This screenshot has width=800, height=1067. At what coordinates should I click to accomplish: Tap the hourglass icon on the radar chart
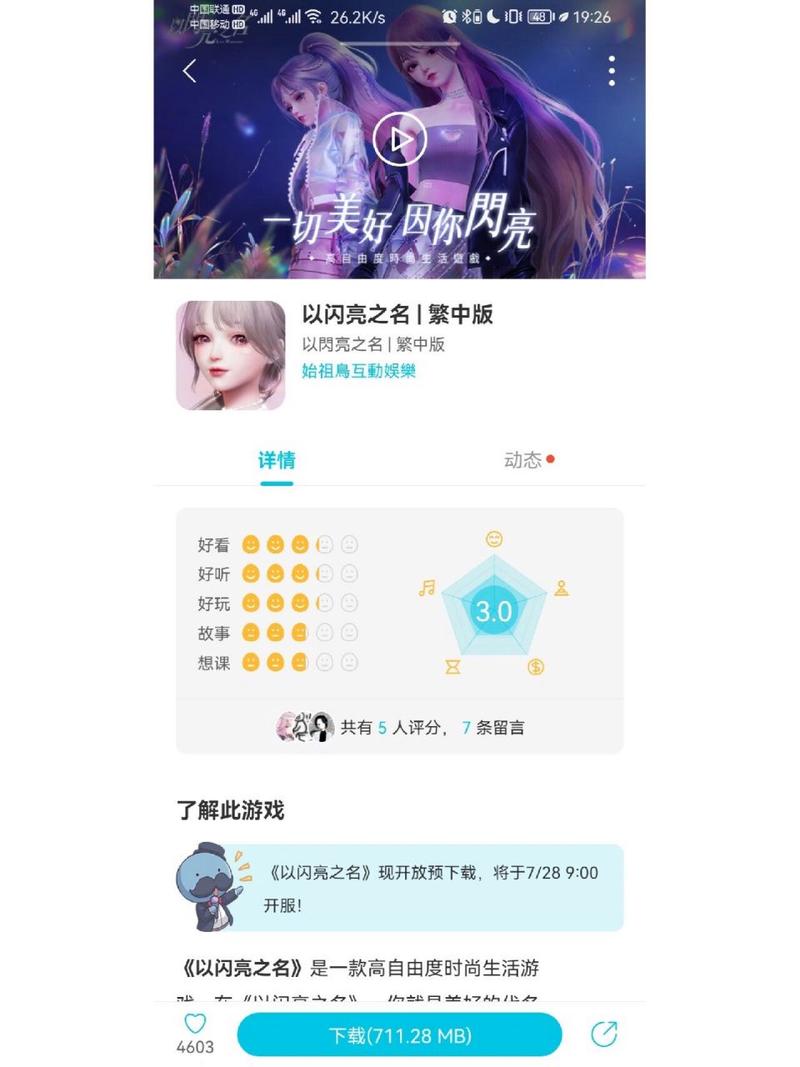tap(452, 667)
